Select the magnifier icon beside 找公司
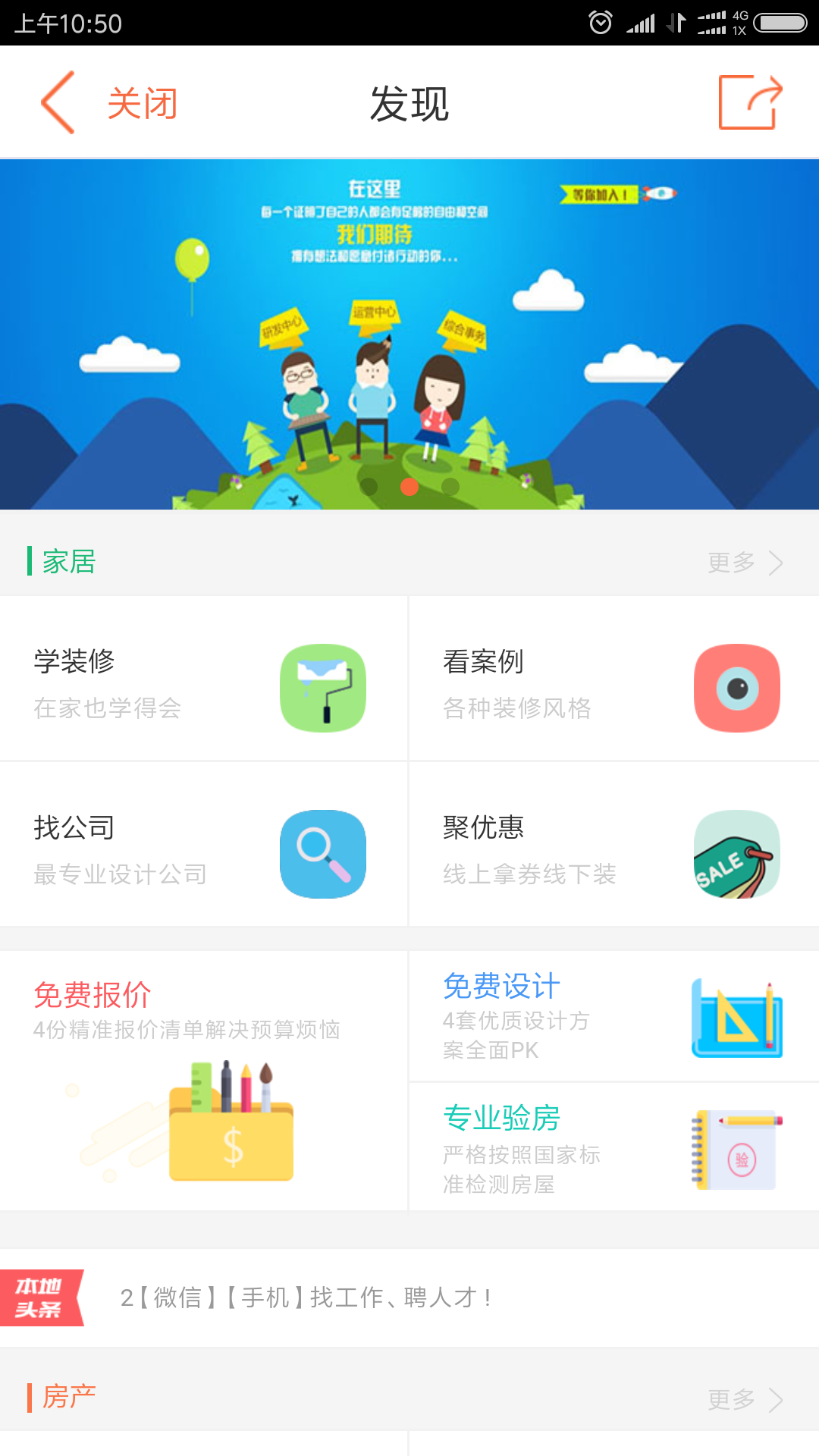The width and height of the screenshot is (819, 1456). (x=322, y=854)
